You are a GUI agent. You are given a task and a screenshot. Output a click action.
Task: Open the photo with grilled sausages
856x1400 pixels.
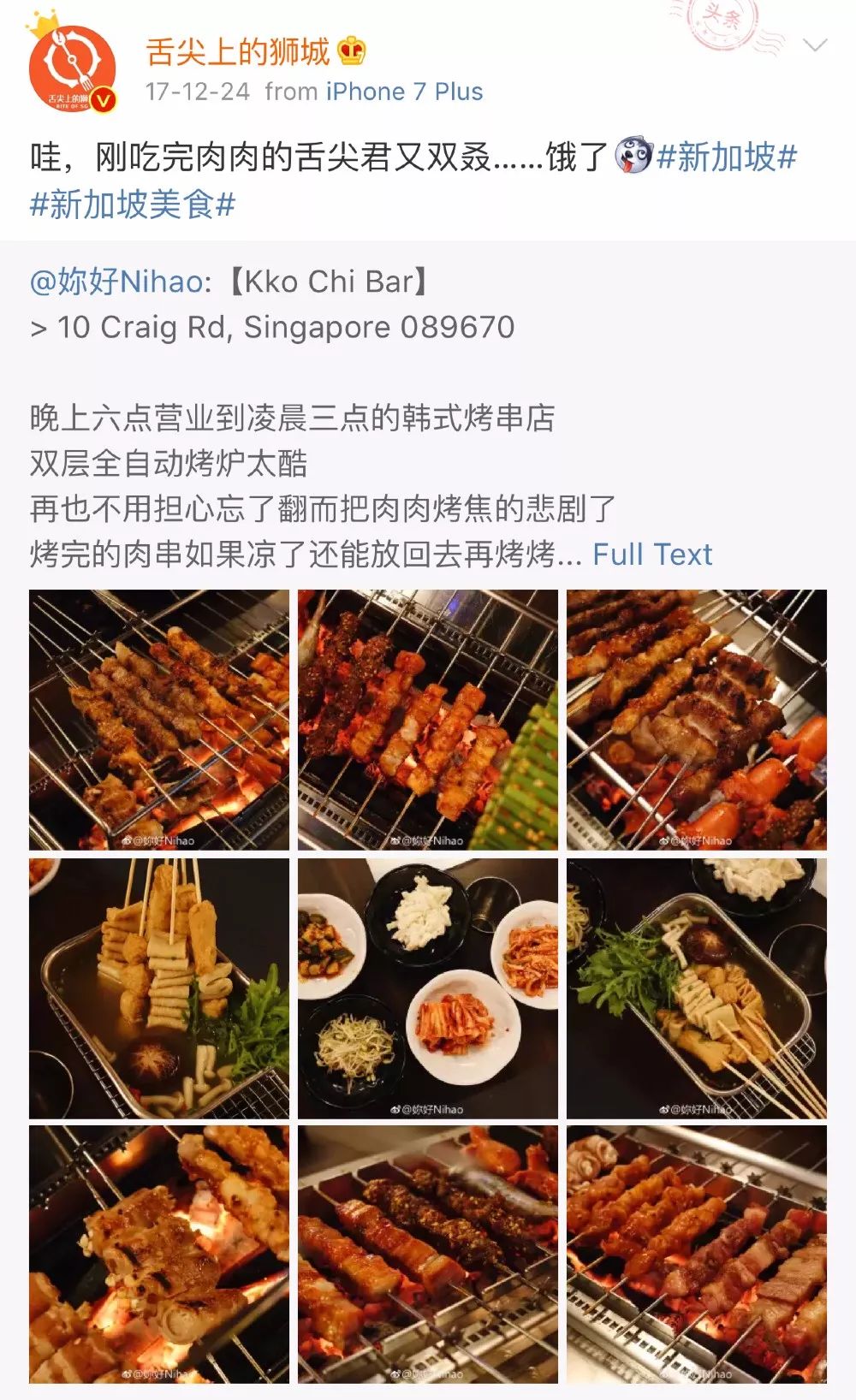pyautogui.click(x=696, y=720)
